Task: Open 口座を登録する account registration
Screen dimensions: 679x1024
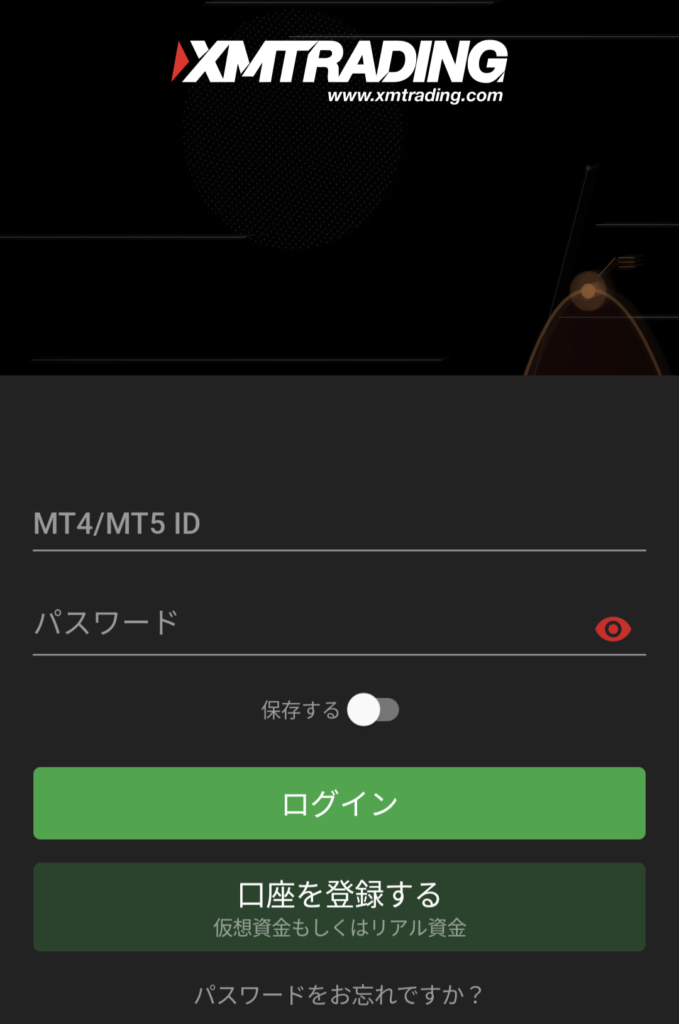Action: point(339,906)
